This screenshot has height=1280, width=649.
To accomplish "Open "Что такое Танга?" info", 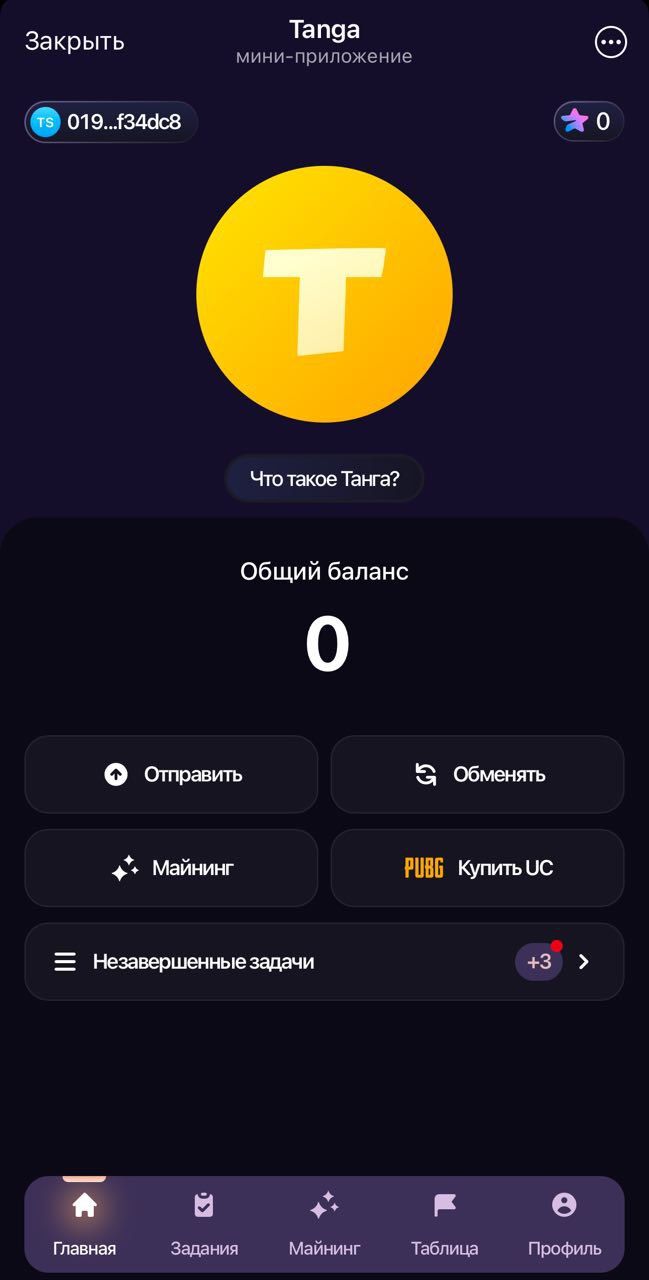I will [324, 479].
